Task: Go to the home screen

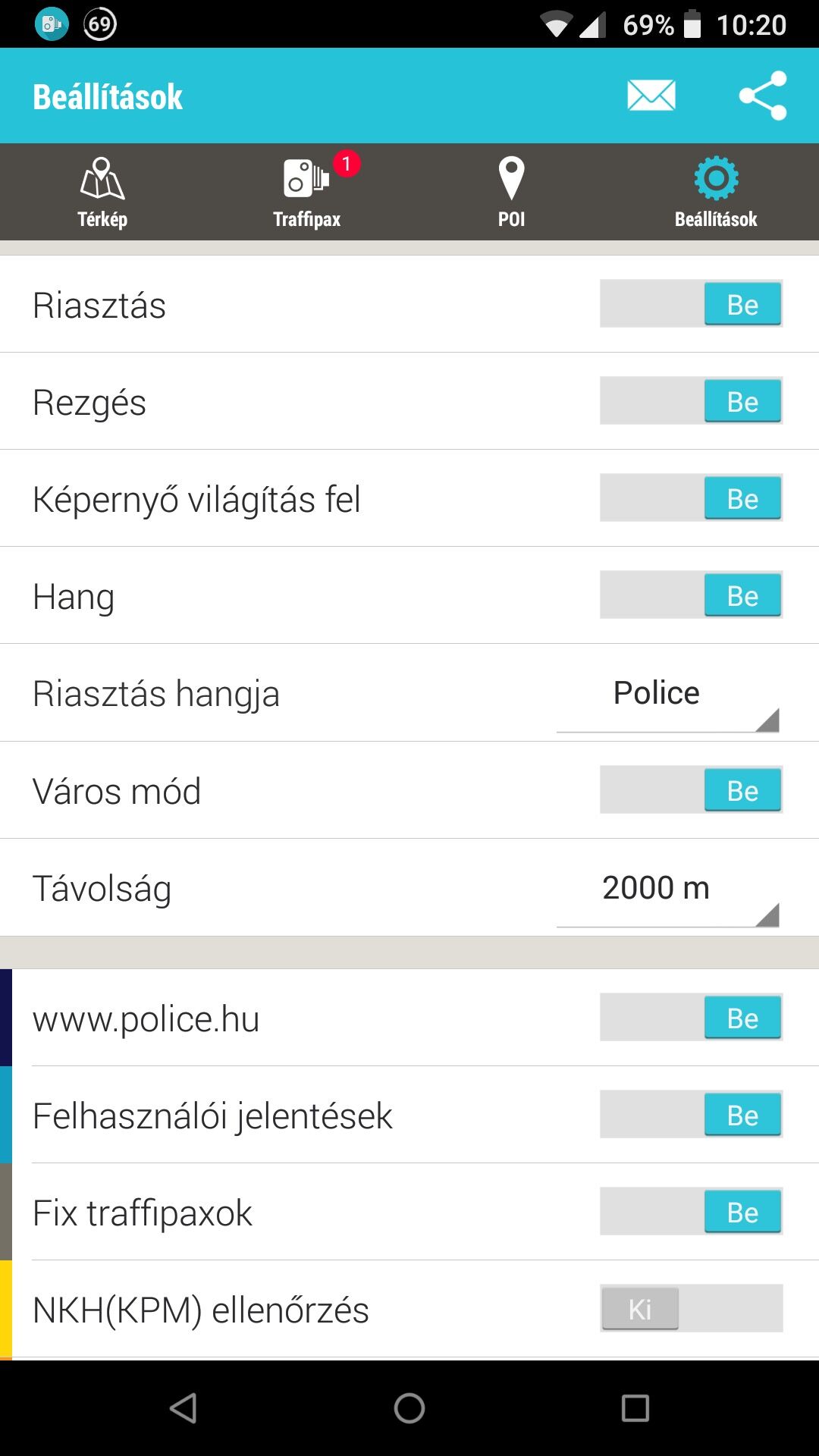Action: [409, 1408]
